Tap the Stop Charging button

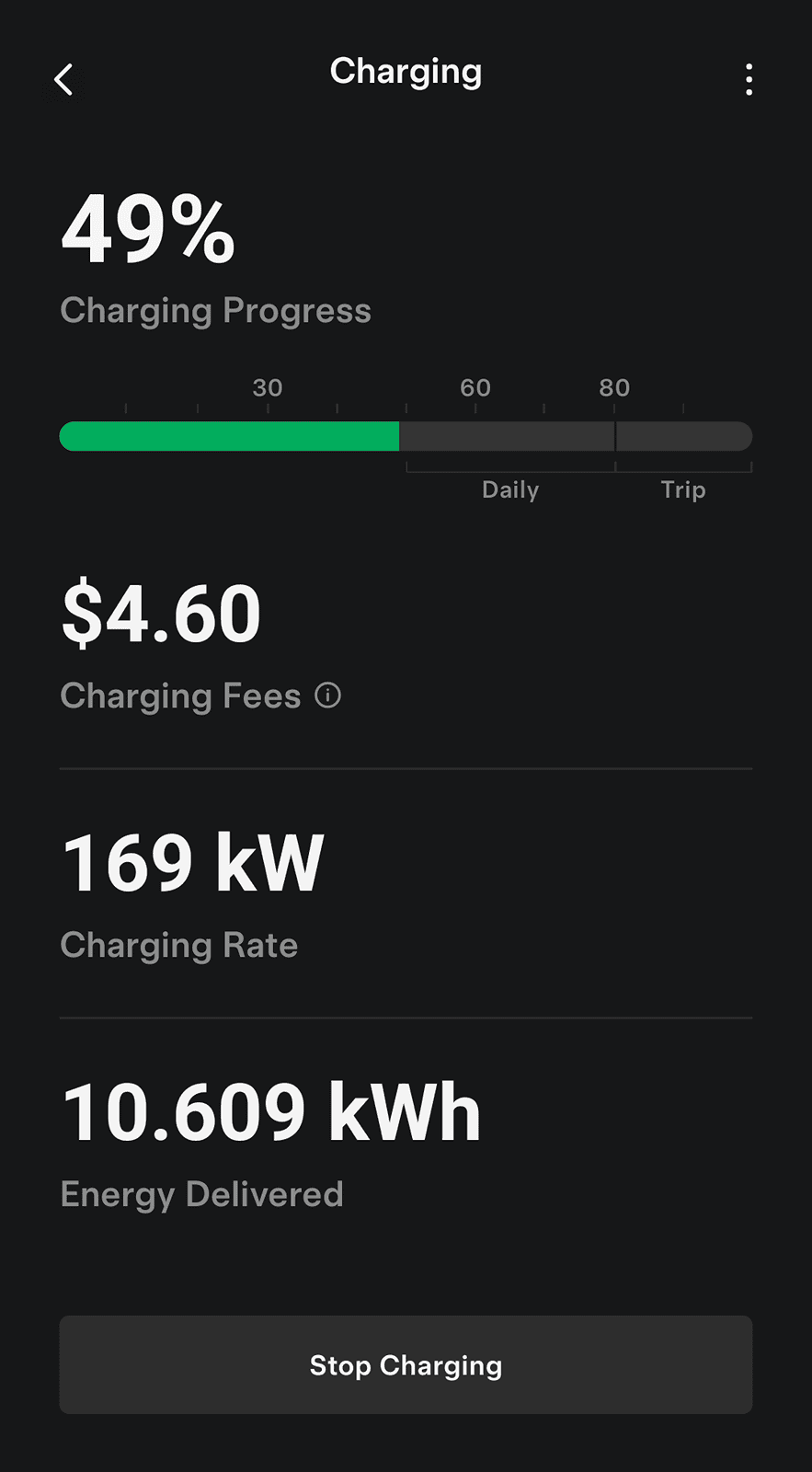click(406, 1364)
